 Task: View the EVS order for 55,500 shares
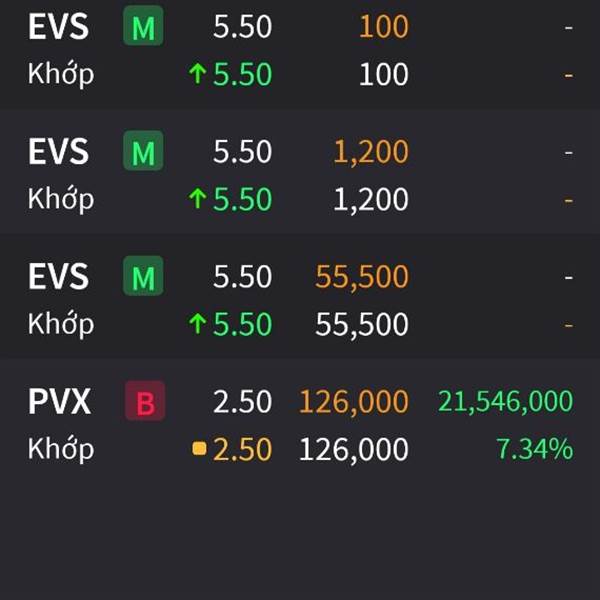click(x=300, y=300)
